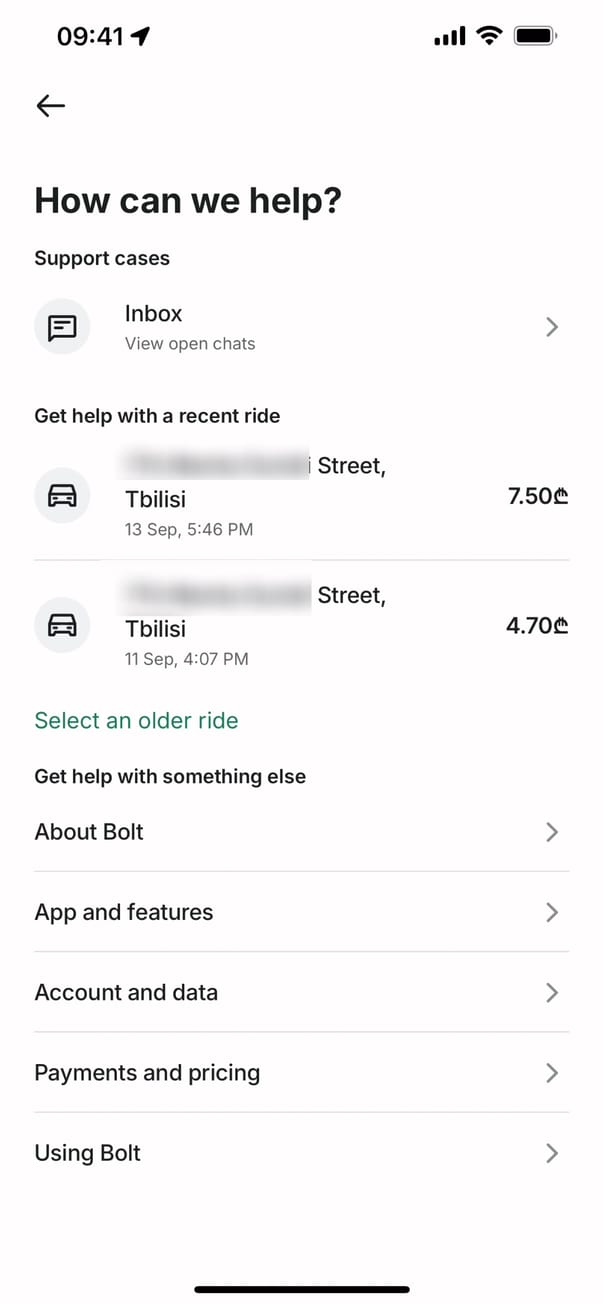The image size is (603, 1304).
Task: Tap the Select an older ride link
Action: 136,721
